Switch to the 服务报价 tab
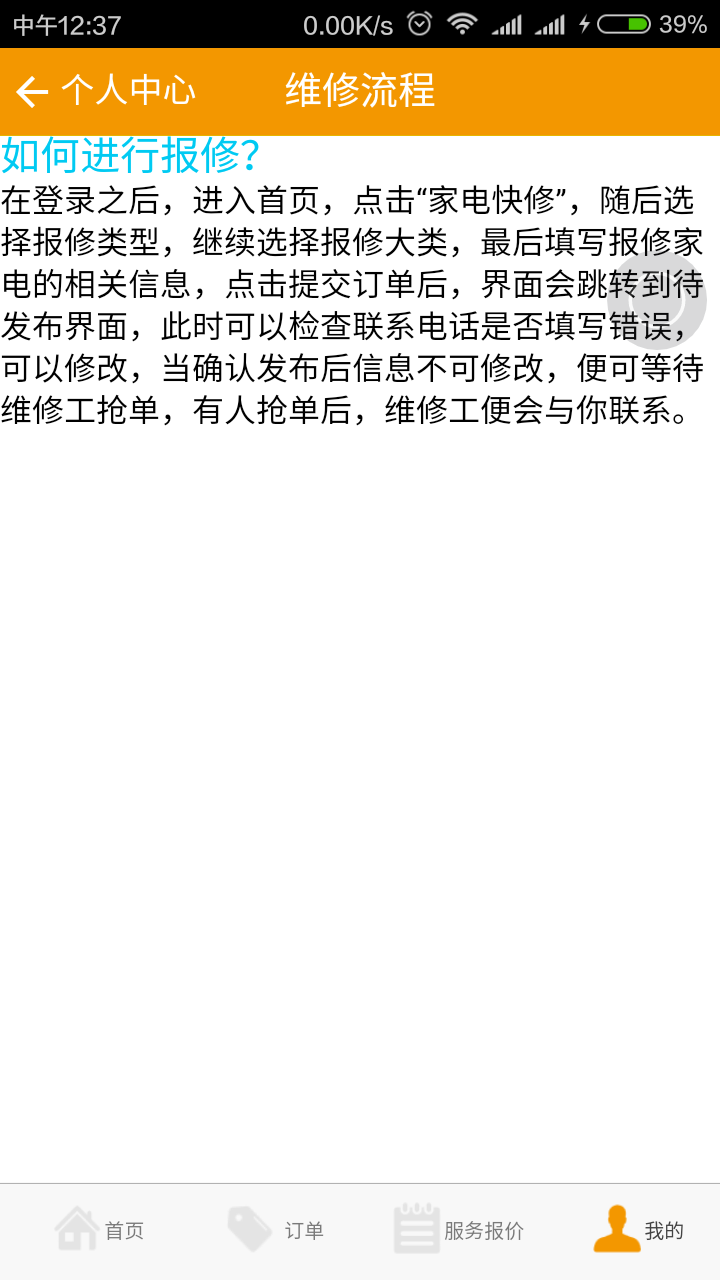720x1280 pixels. (459, 1230)
